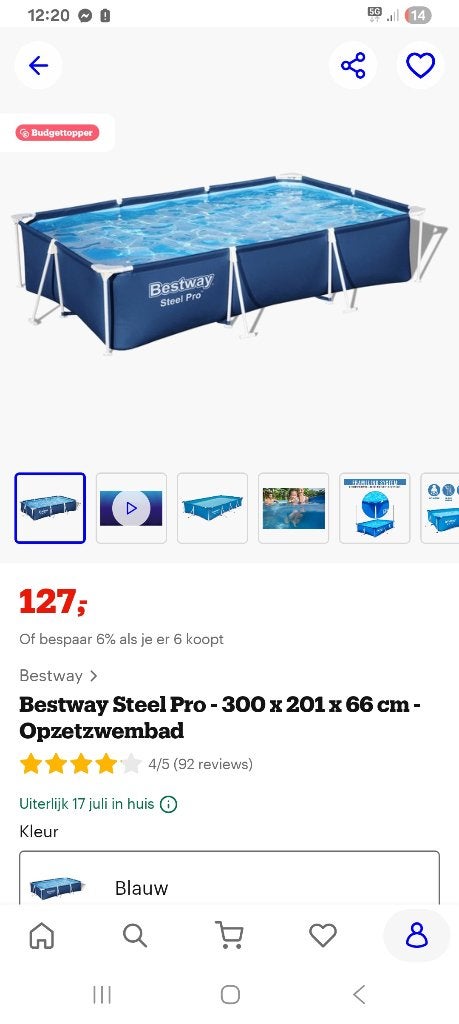
Task: Go to the home tab
Action: [x=42, y=936]
